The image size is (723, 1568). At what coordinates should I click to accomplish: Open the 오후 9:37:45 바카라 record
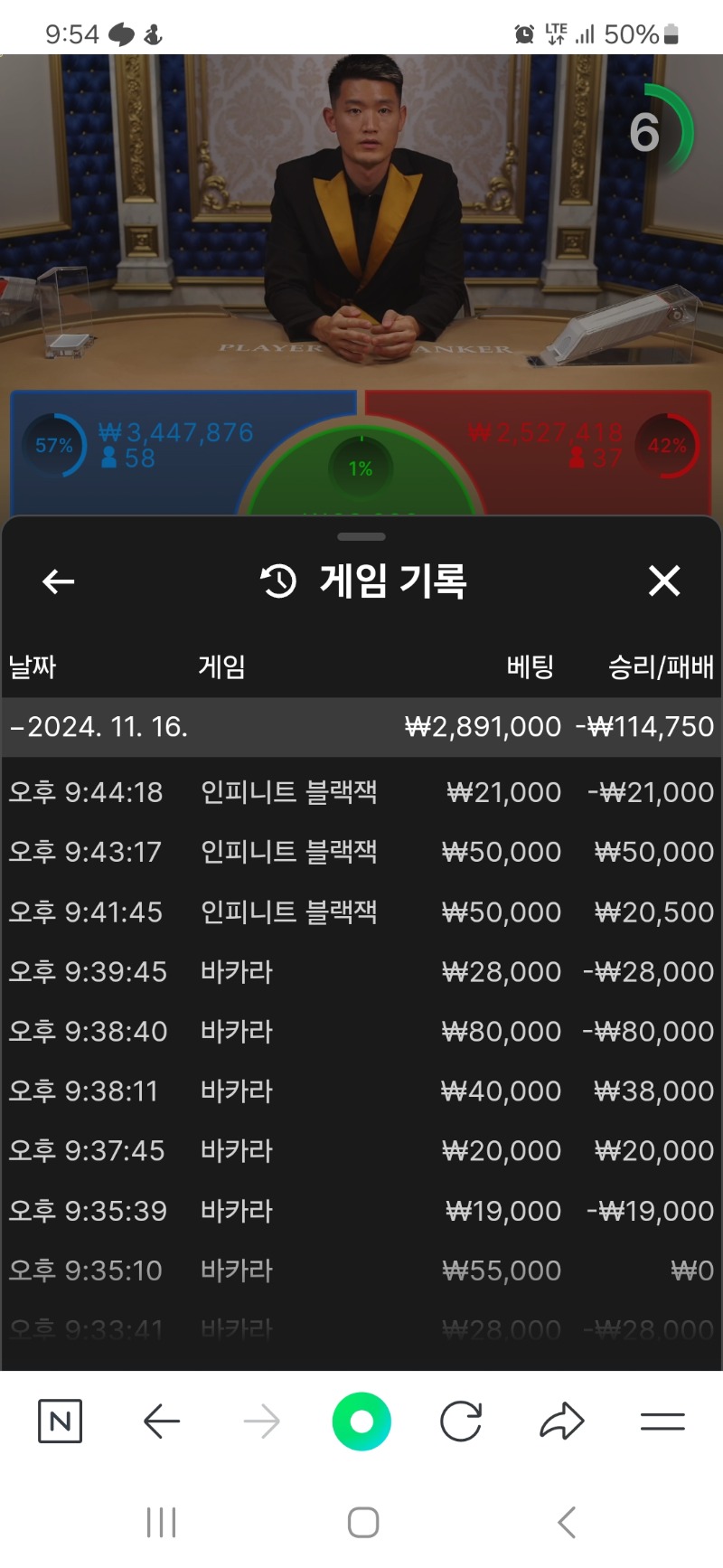361,1150
